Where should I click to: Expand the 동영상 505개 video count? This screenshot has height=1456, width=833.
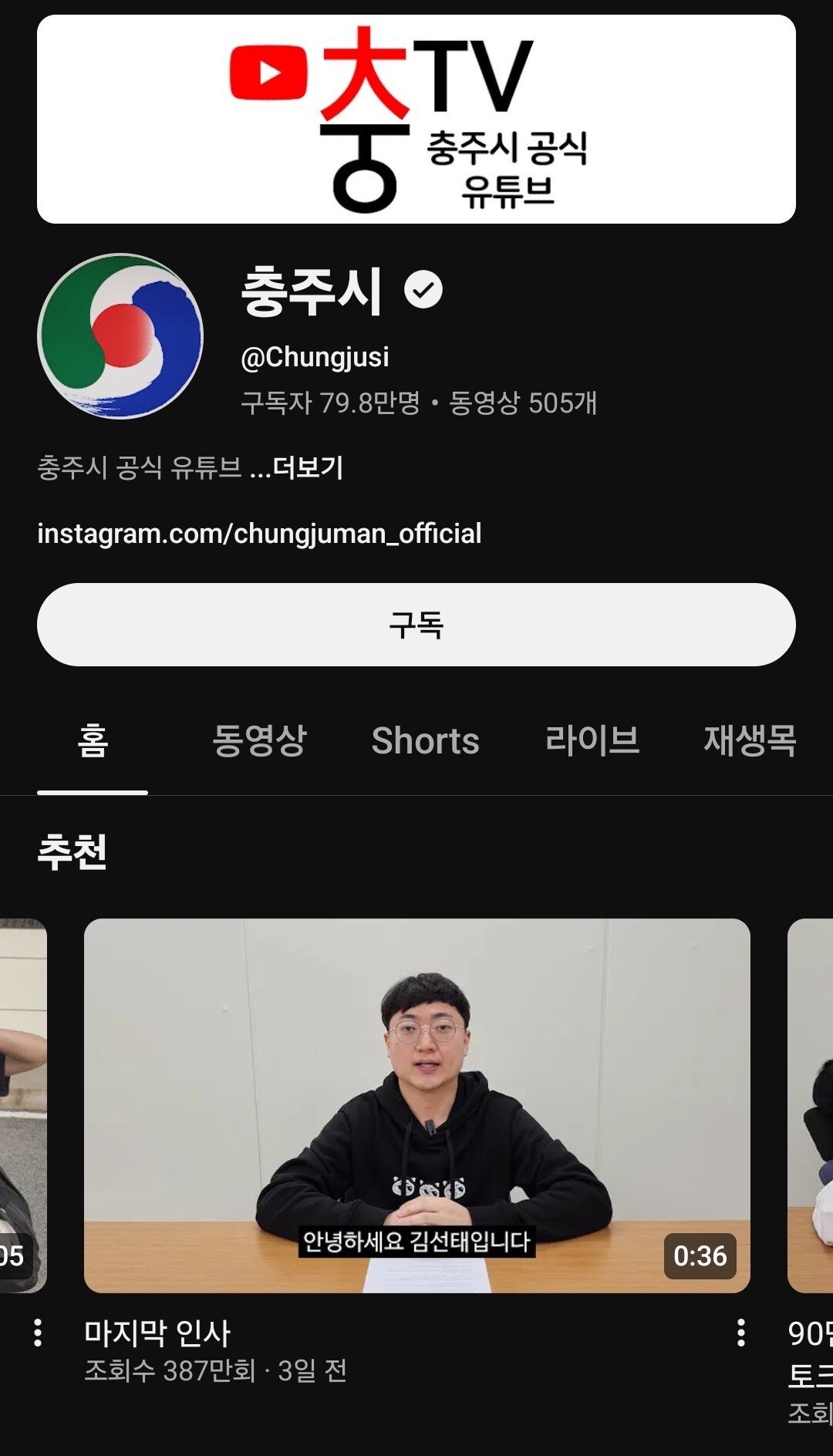(x=522, y=402)
